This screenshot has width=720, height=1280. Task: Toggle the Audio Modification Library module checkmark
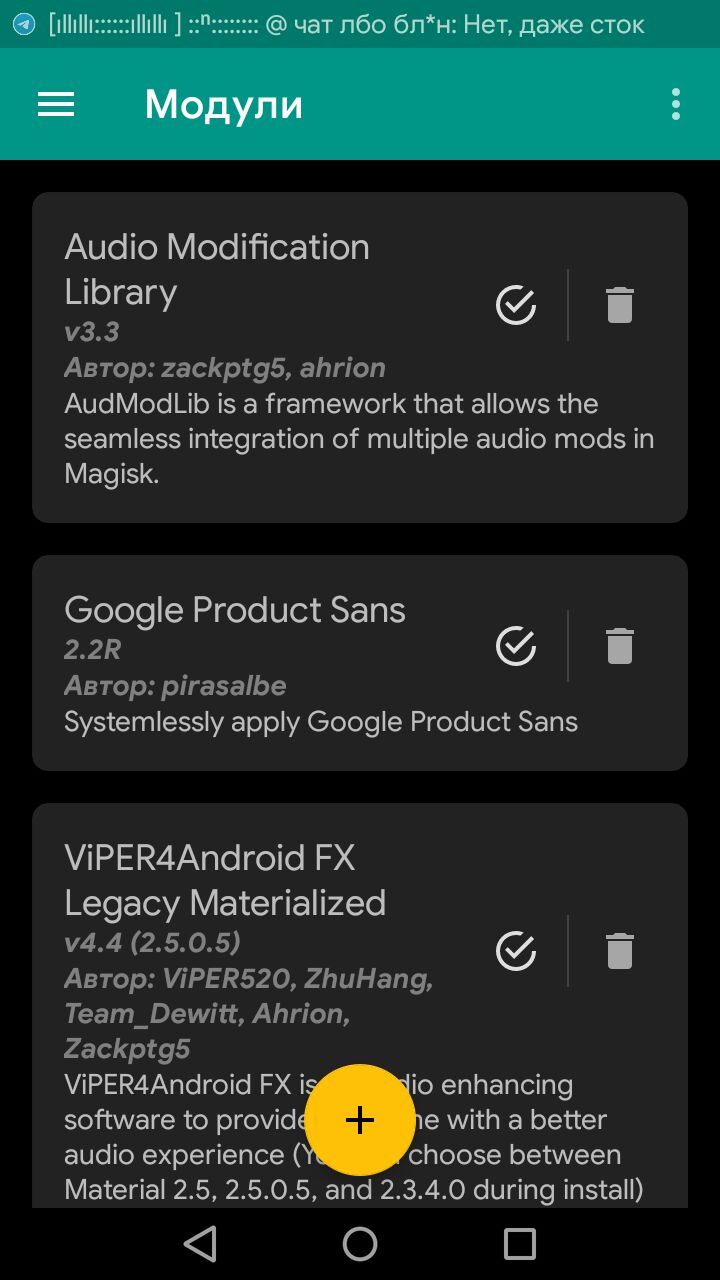tap(516, 305)
